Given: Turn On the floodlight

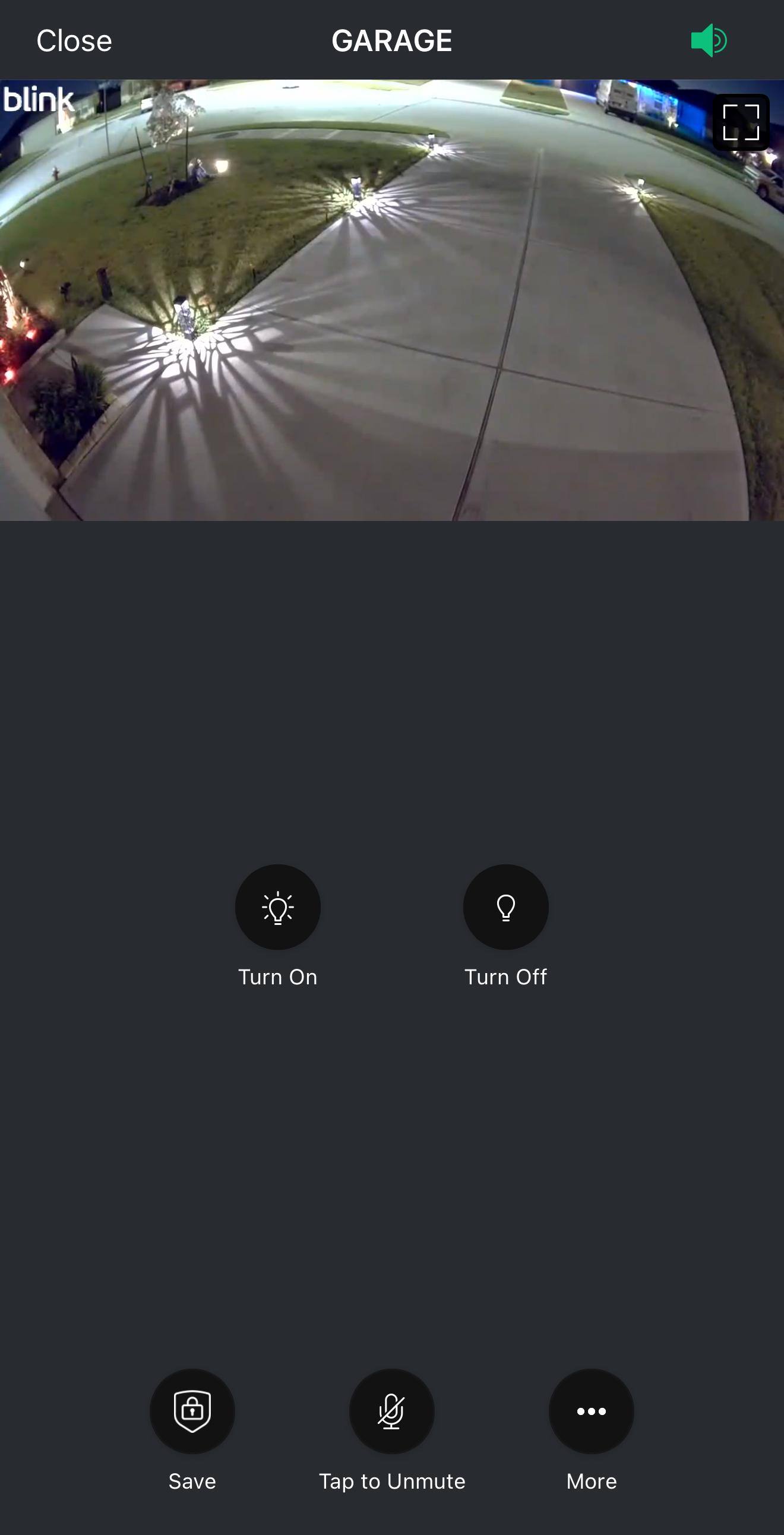Looking at the screenshot, I should point(277,907).
